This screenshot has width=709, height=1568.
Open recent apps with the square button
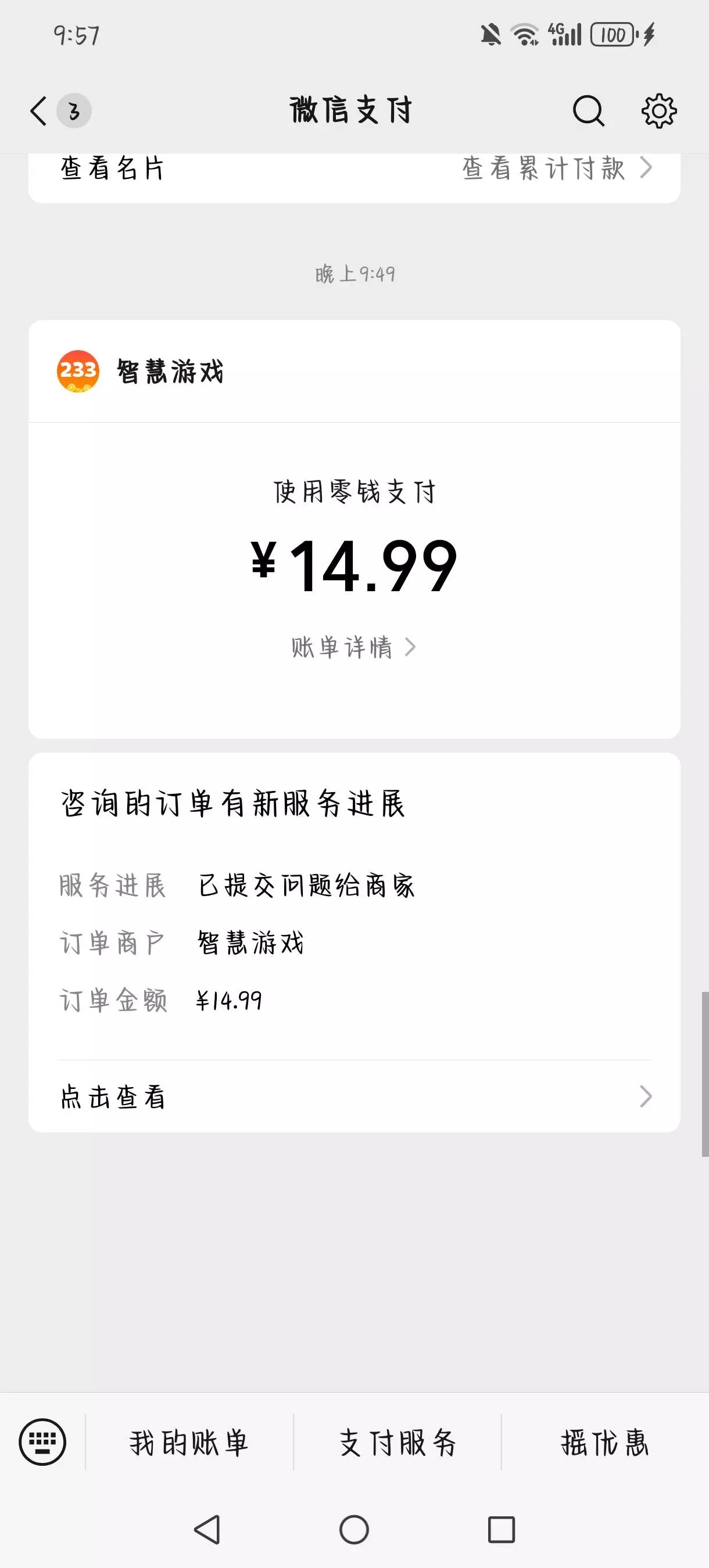[x=502, y=1530]
